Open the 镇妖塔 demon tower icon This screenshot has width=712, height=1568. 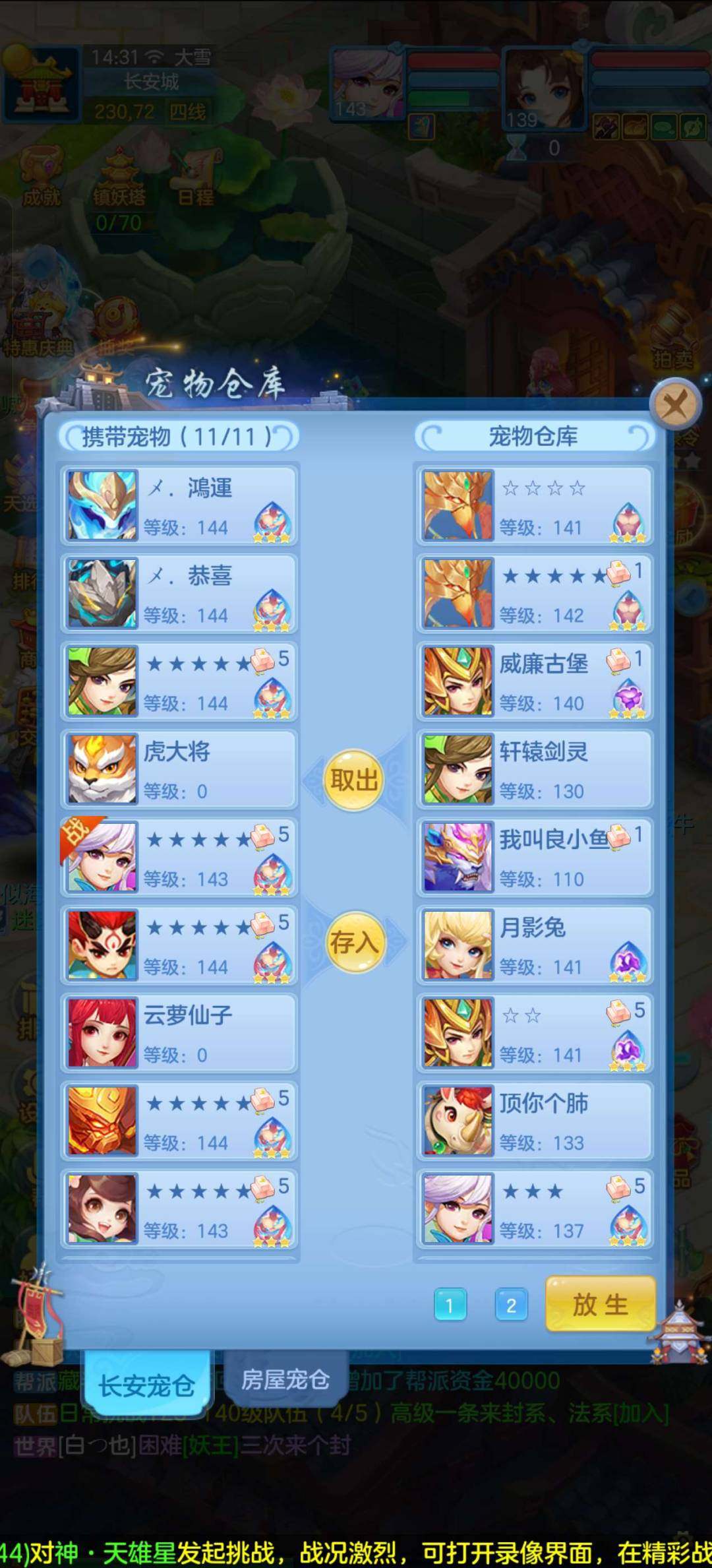119,168
